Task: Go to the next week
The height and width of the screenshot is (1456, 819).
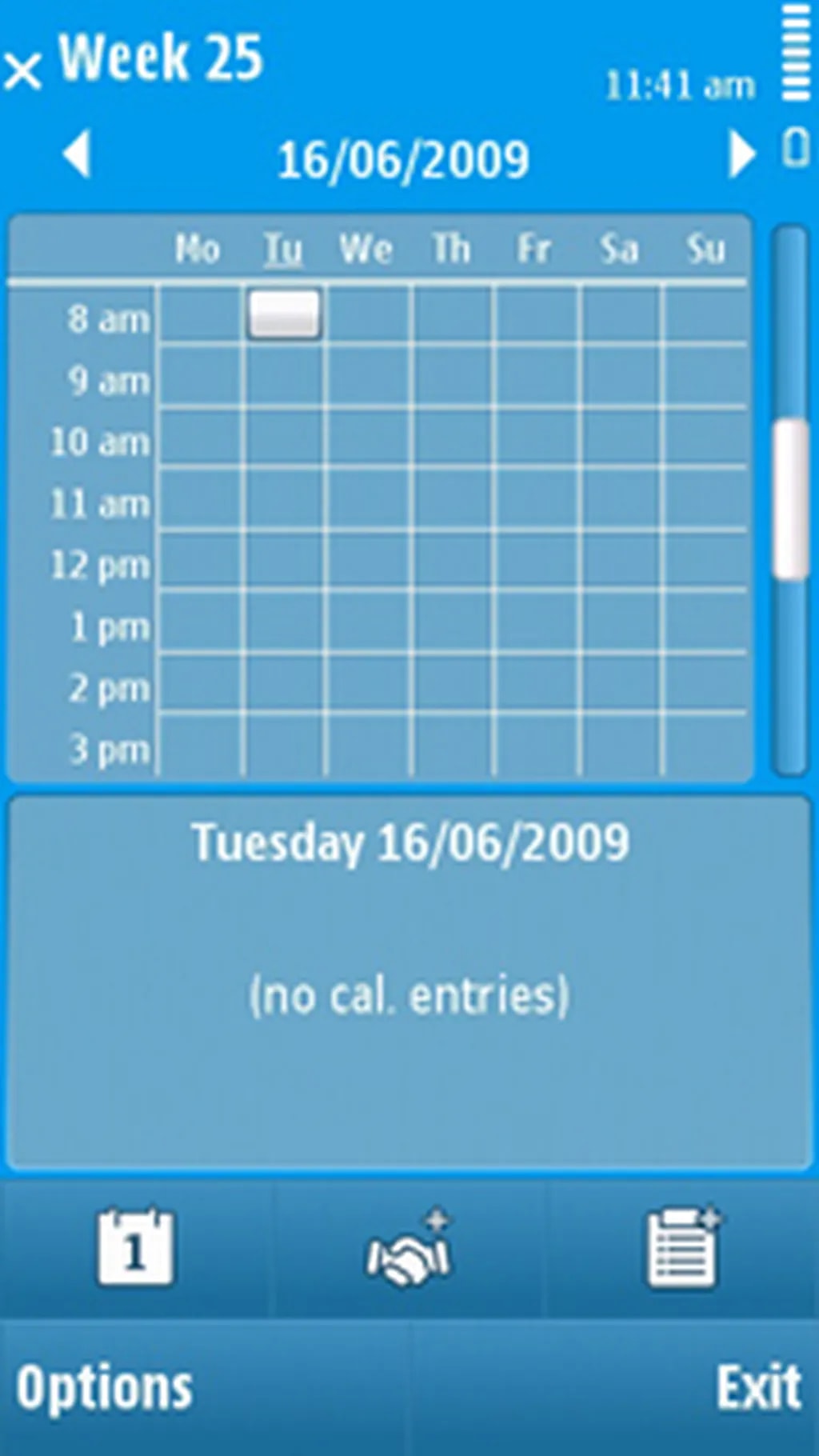Action: tap(741, 154)
